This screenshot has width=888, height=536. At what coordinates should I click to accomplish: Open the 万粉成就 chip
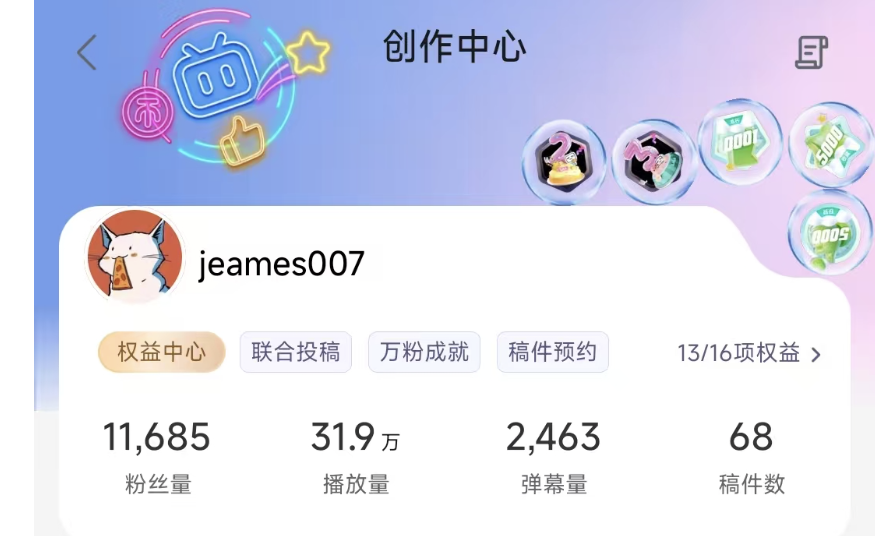(424, 352)
